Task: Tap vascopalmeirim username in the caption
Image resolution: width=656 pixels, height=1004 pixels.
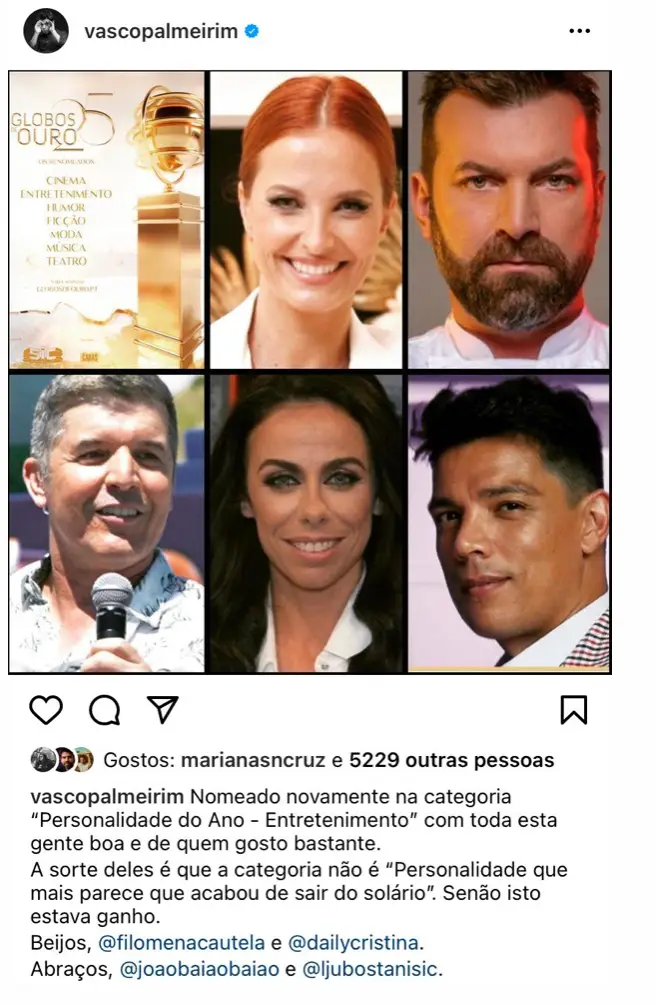Action: click(x=107, y=797)
